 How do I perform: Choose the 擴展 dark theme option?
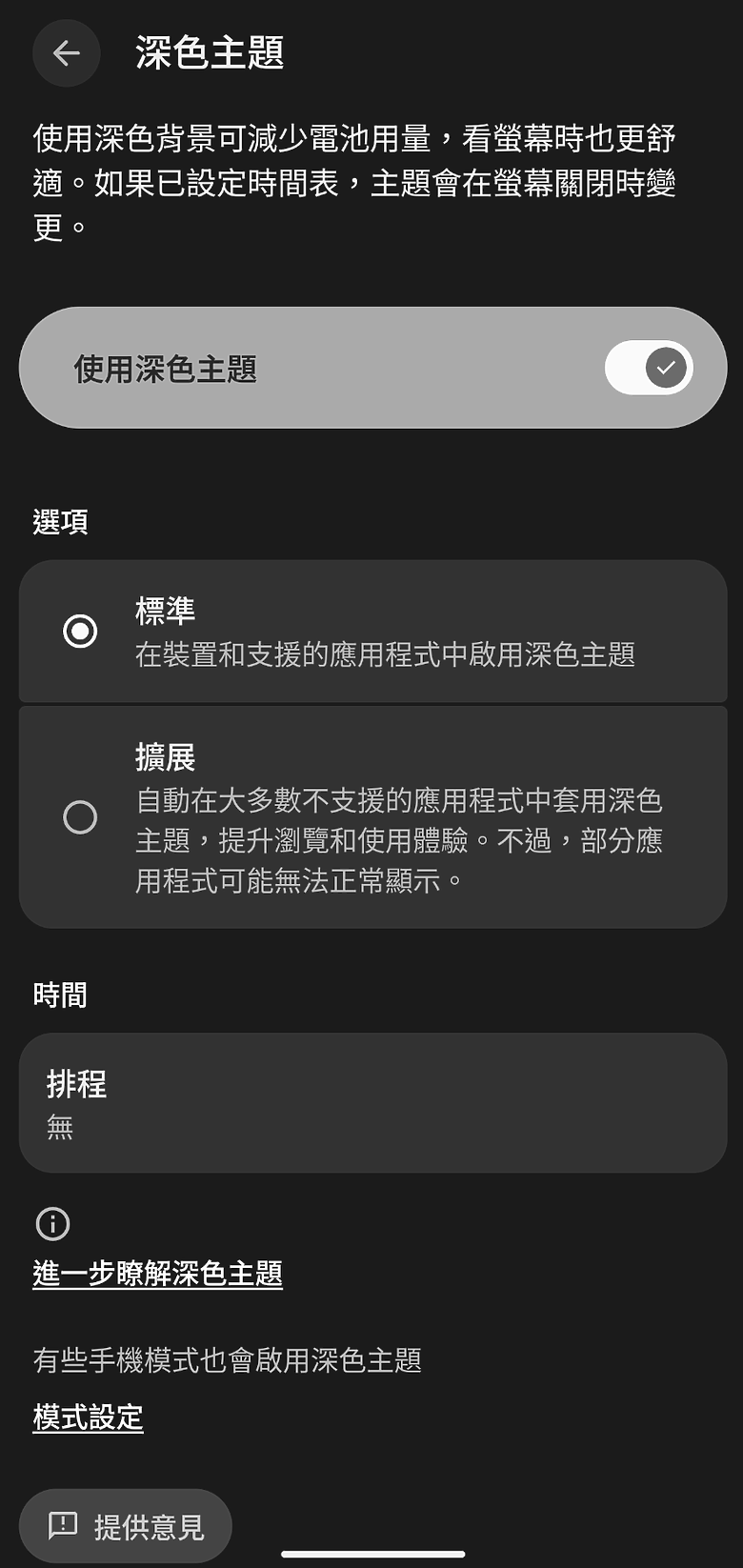[81, 817]
